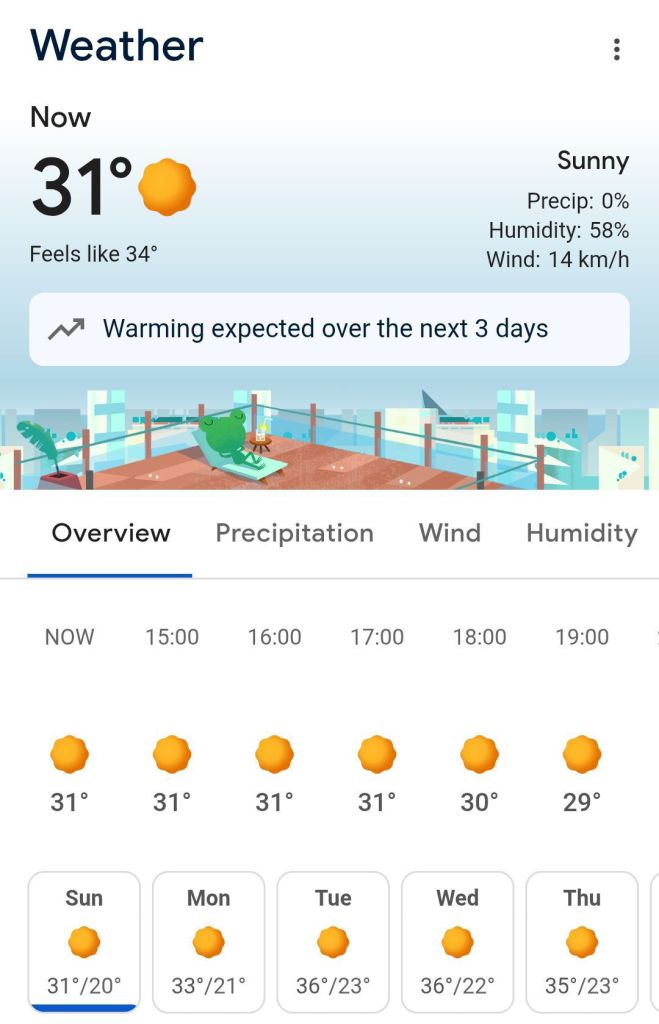This screenshot has height=1024, width=659.
Task: Open Monday's forecast card
Action: (208, 941)
